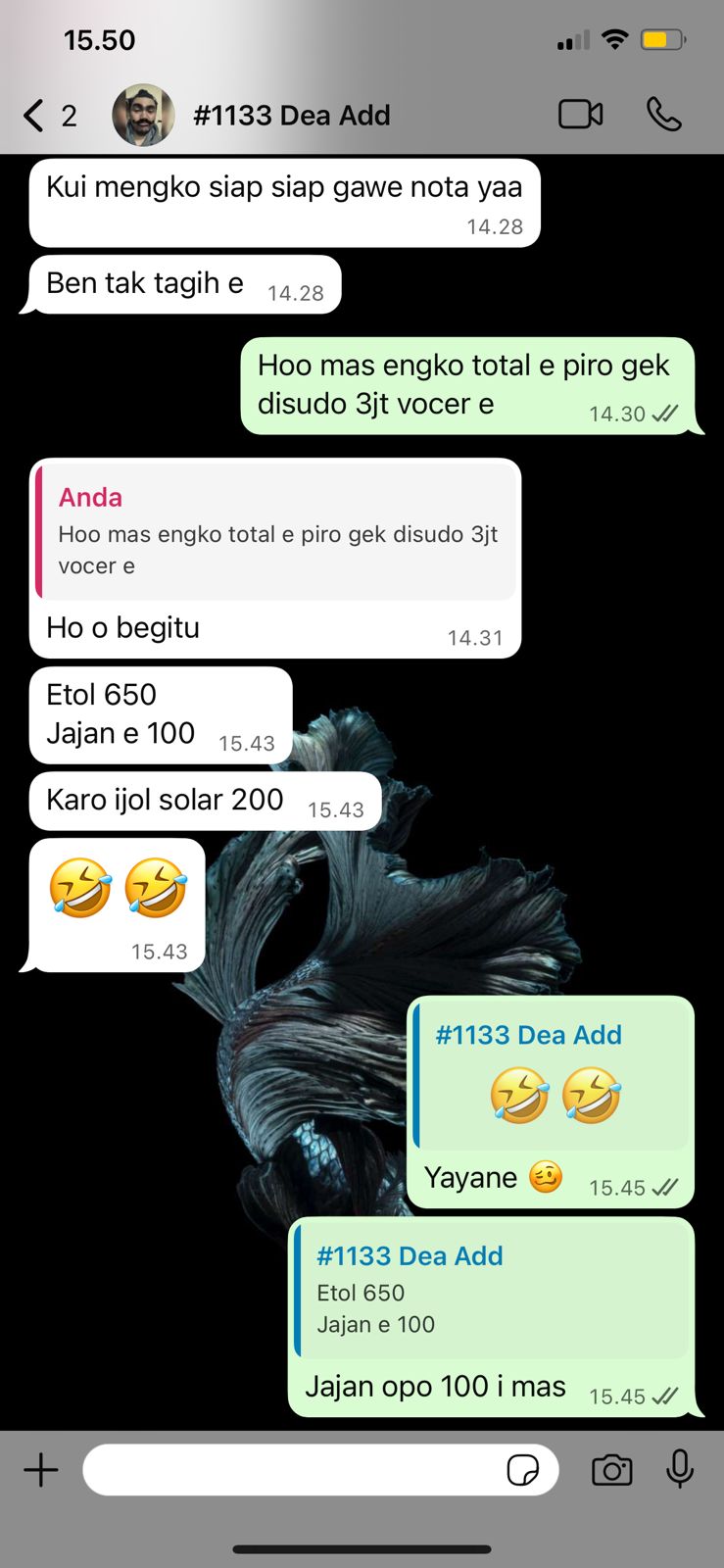Jump to quoted message in "Ho o begitu"

pos(276,531)
